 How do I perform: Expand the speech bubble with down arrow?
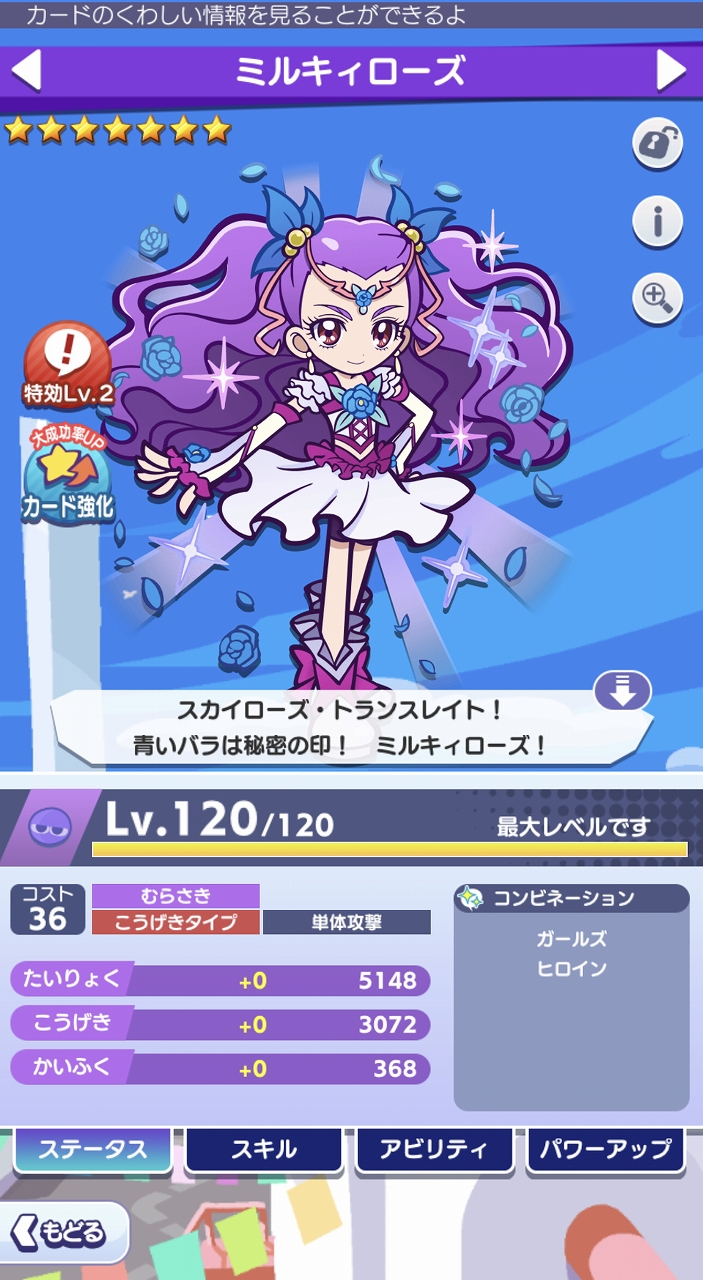click(x=622, y=691)
